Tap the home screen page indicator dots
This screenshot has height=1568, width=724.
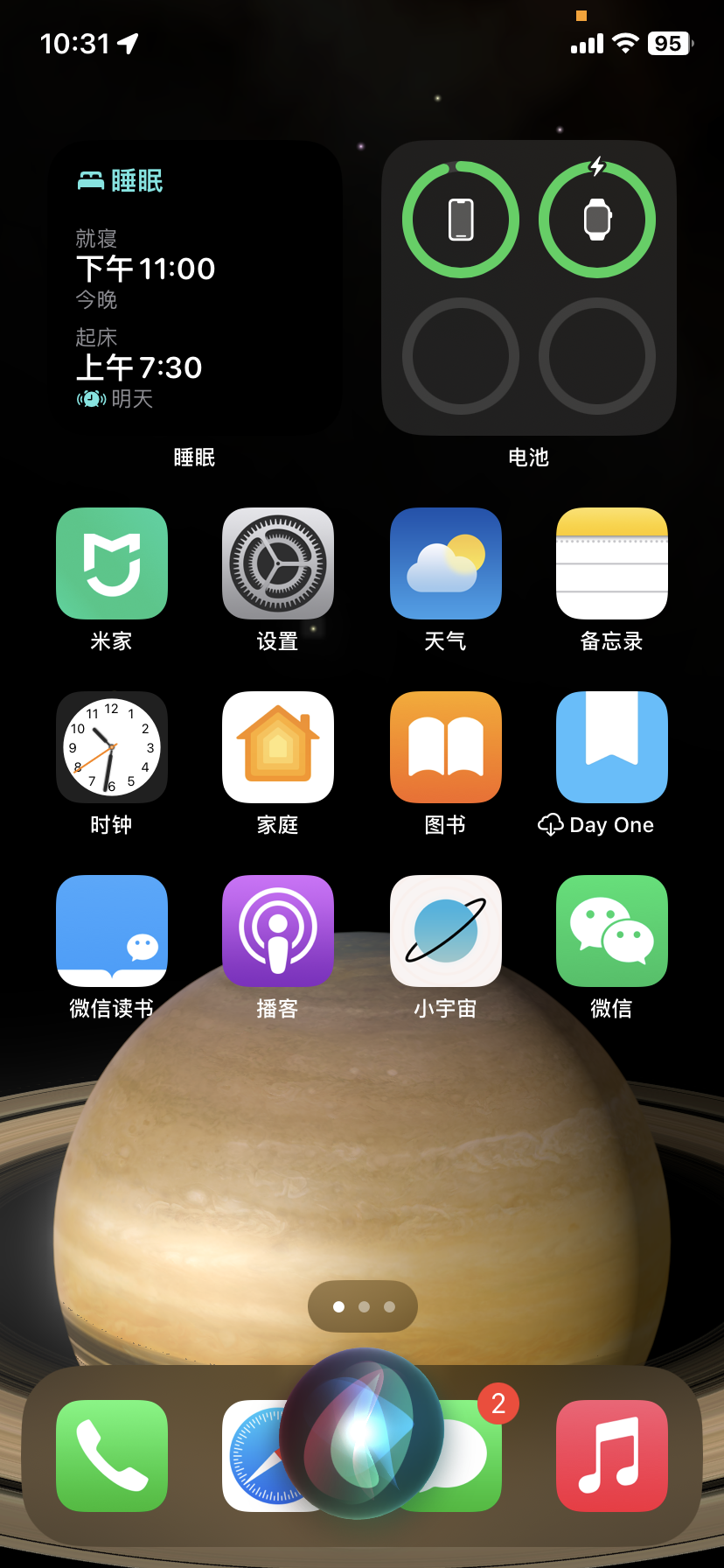pyautogui.click(x=363, y=1306)
